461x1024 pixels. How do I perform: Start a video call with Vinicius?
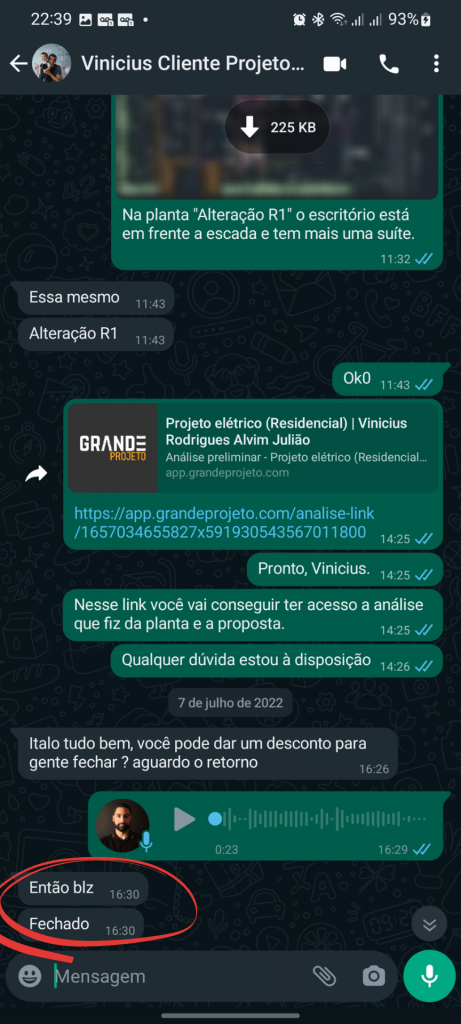point(334,63)
